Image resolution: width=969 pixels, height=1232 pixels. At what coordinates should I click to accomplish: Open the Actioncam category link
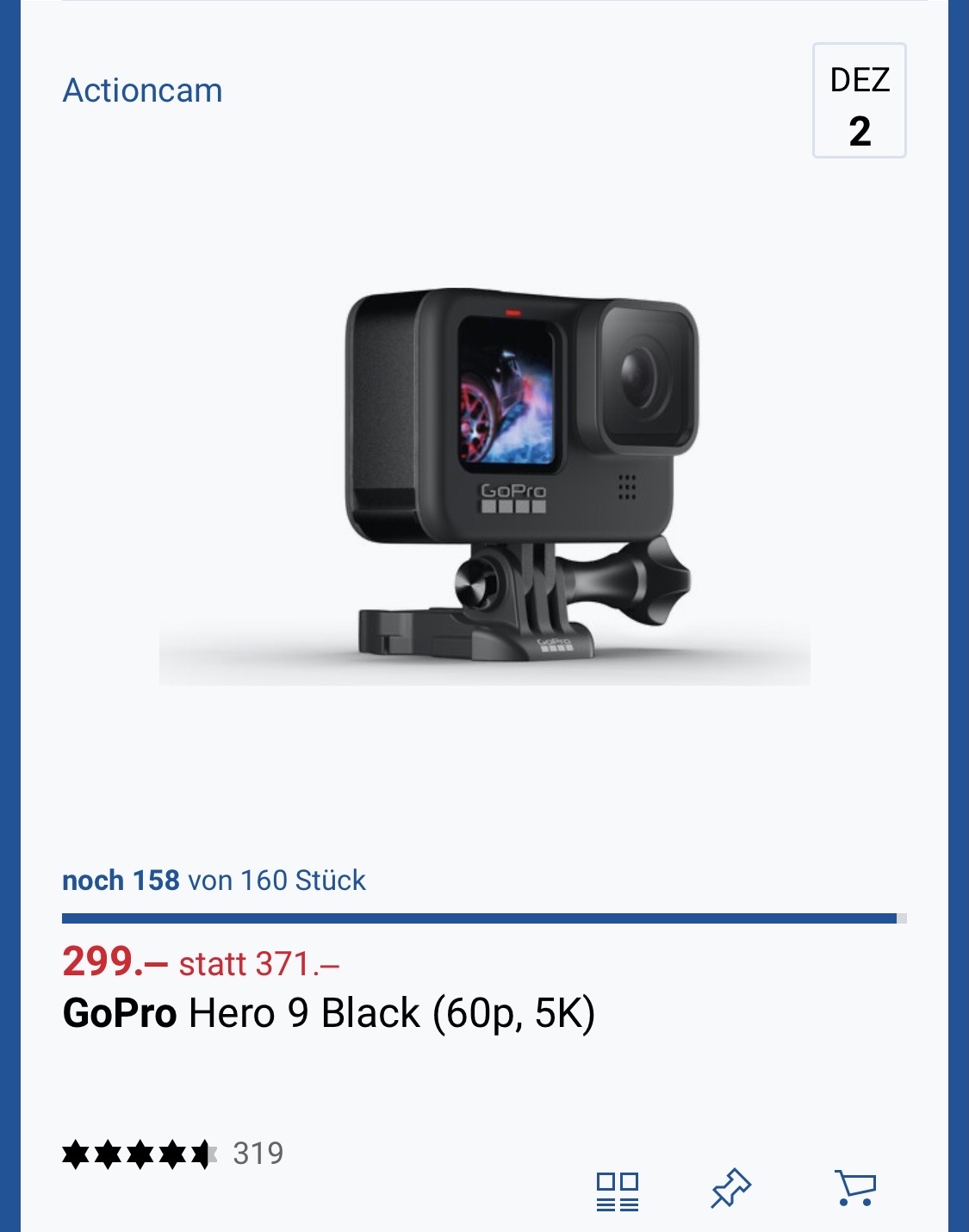point(143,90)
